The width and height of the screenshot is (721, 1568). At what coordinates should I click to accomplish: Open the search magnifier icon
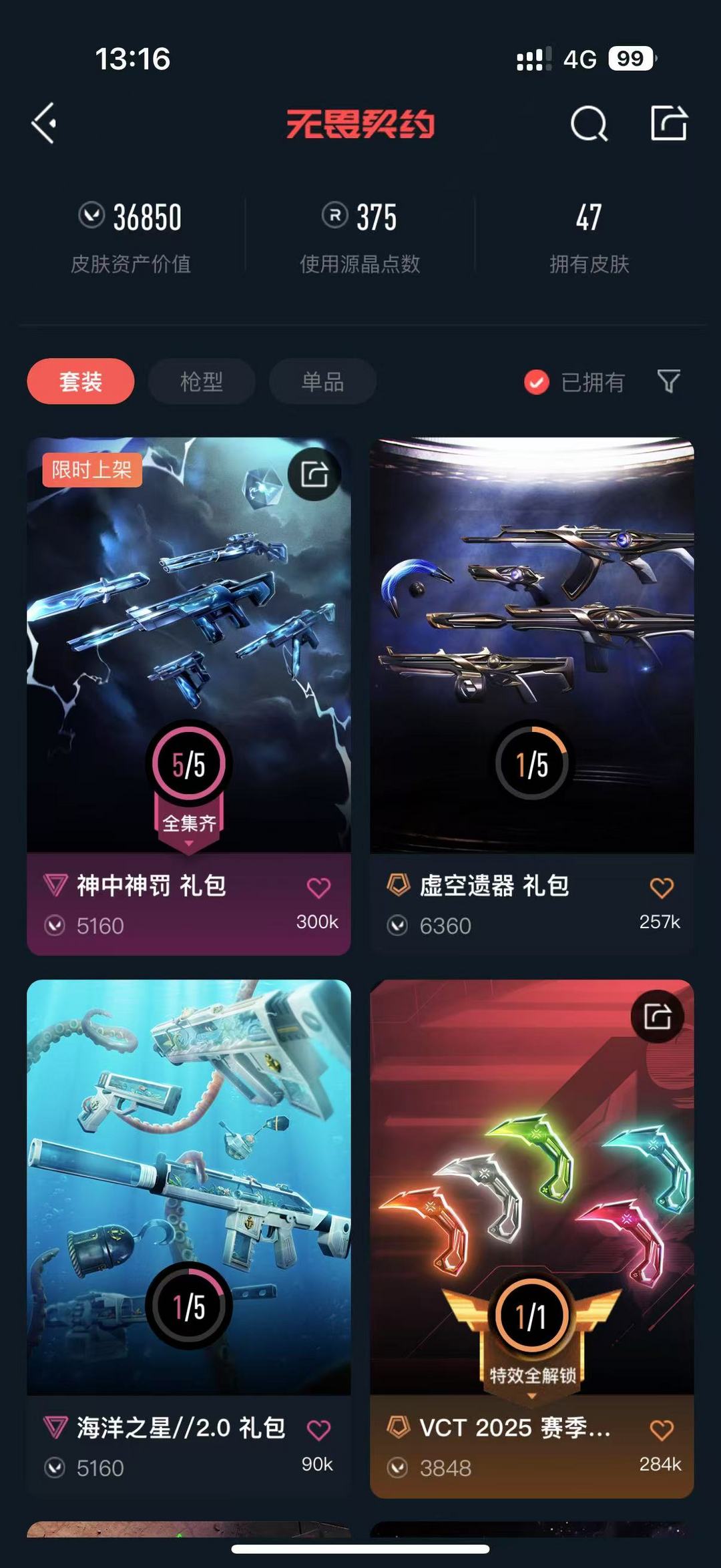pyautogui.click(x=589, y=124)
